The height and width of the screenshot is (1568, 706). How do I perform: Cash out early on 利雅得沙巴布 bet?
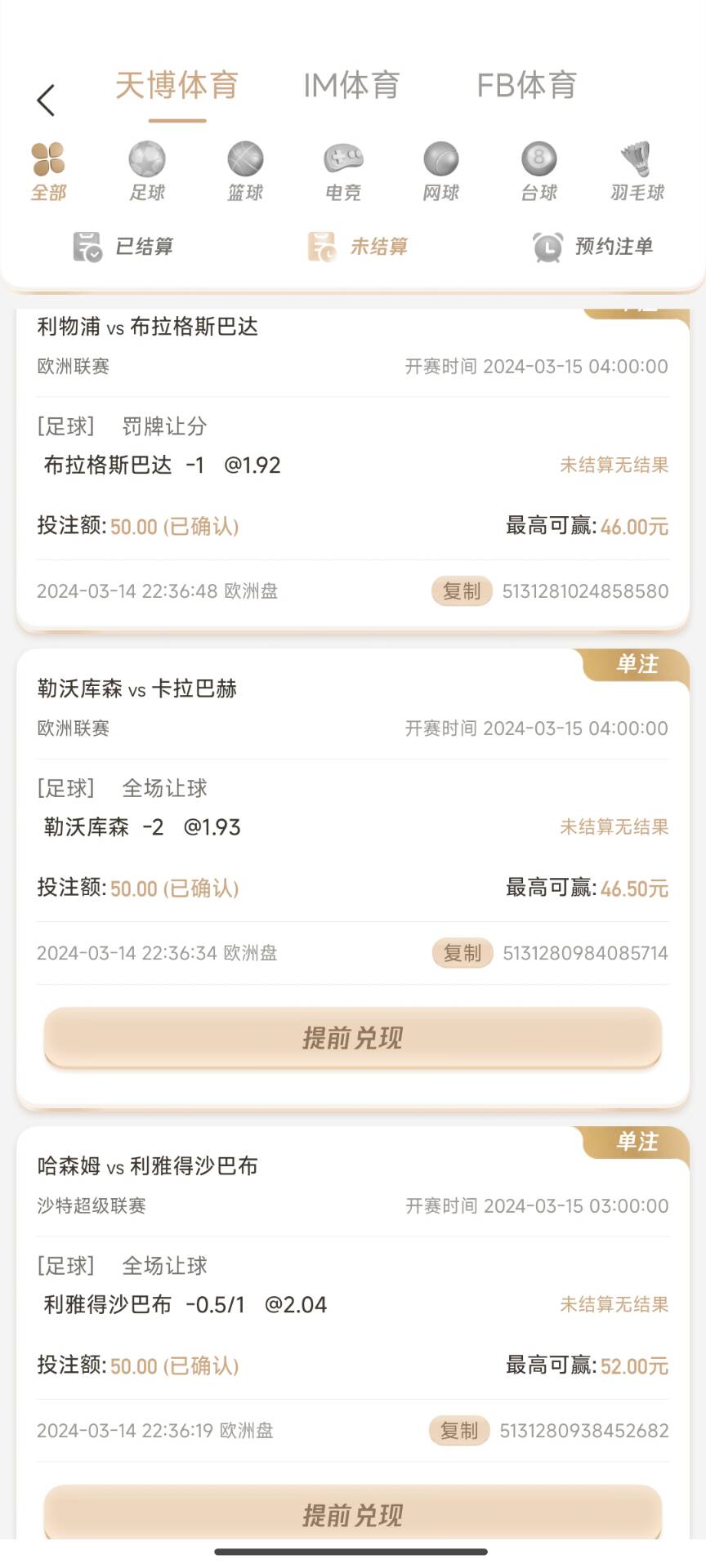click(353, 1515)
